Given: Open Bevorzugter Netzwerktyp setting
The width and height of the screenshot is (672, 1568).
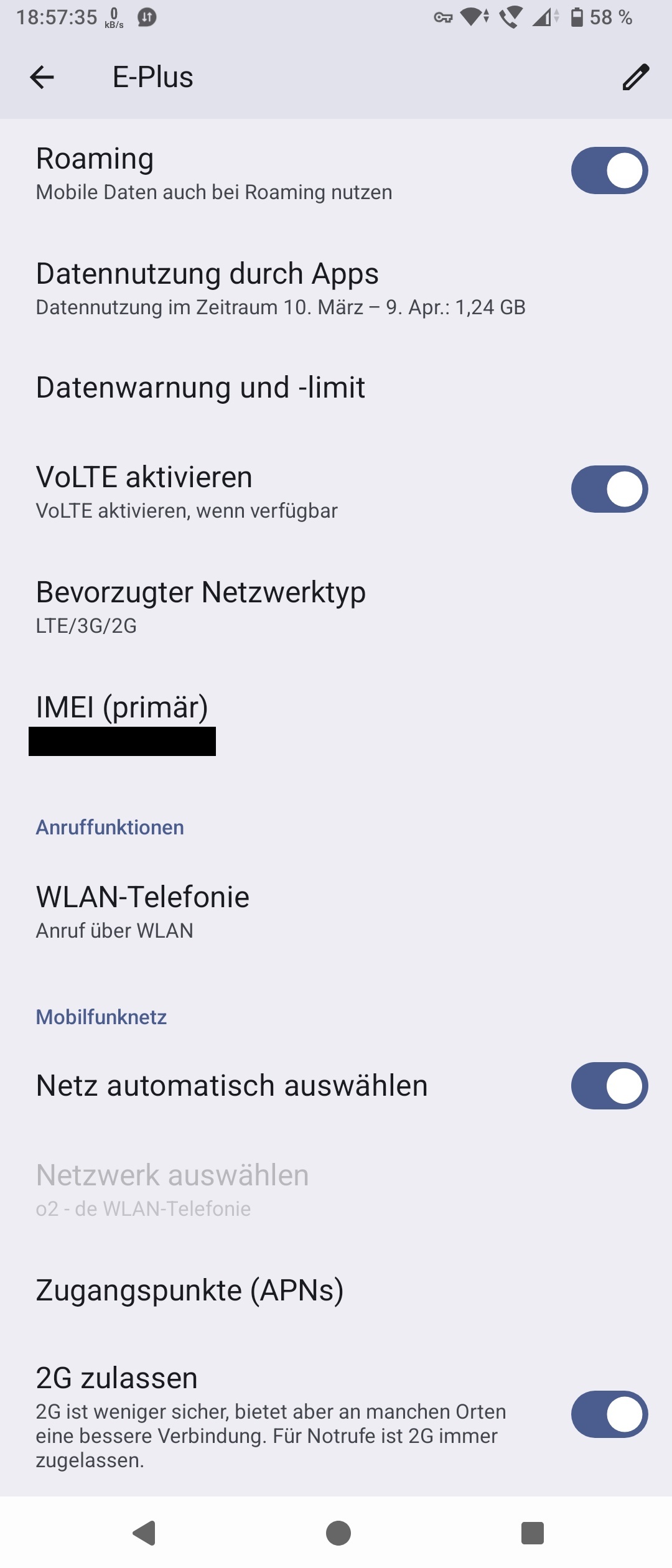Looking at the screenshot, I should coord(200,607).
